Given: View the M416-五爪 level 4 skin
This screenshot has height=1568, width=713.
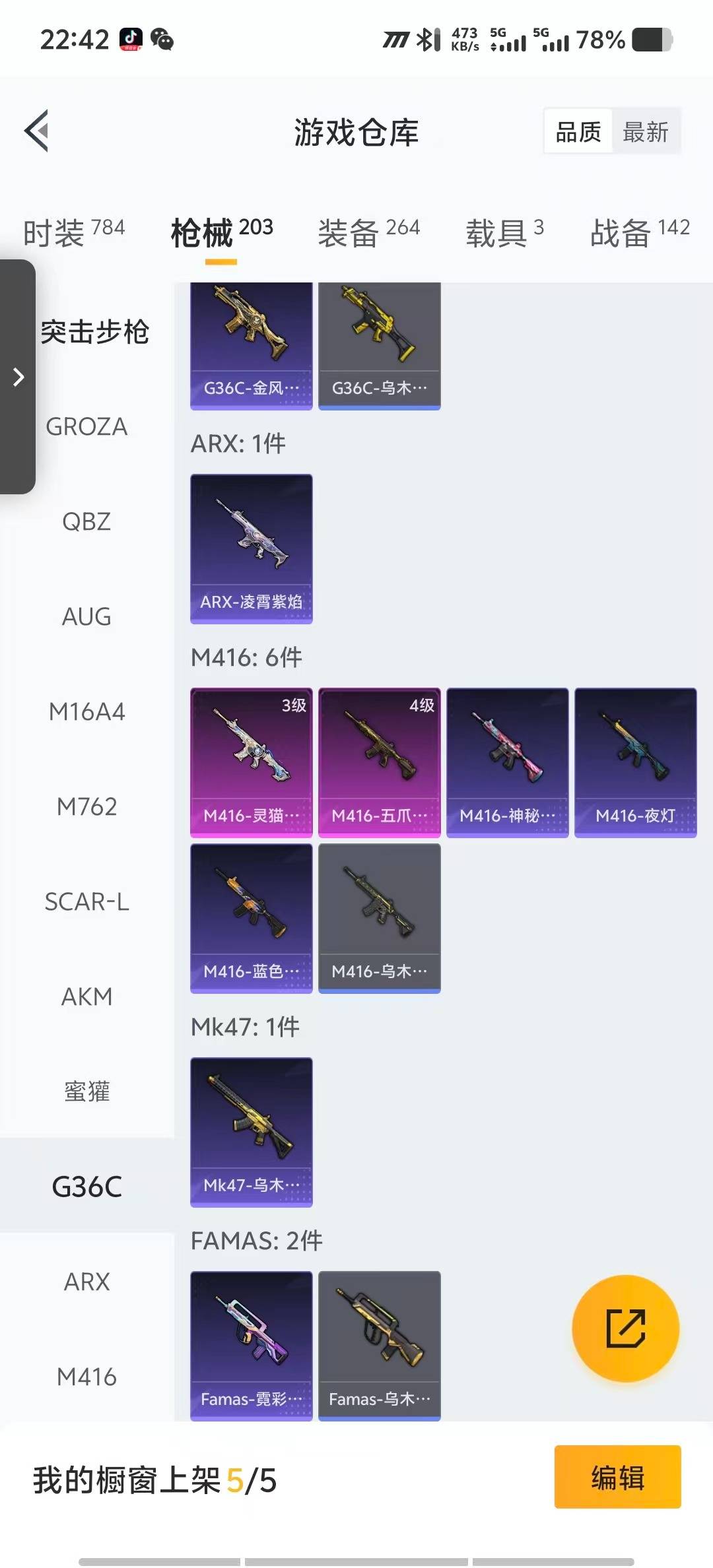Looking at the screenshot, I should 379,762.
